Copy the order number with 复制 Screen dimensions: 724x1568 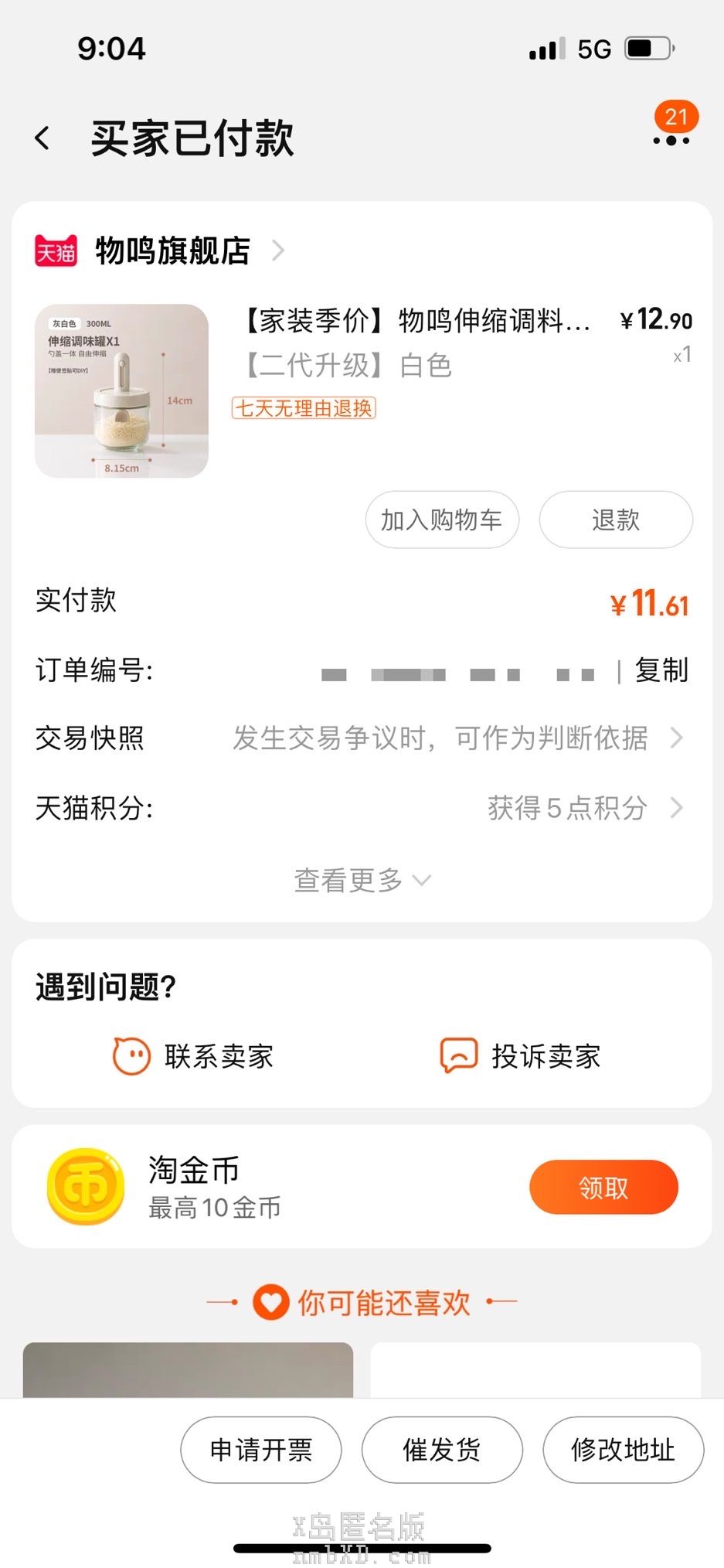[661, 670]
